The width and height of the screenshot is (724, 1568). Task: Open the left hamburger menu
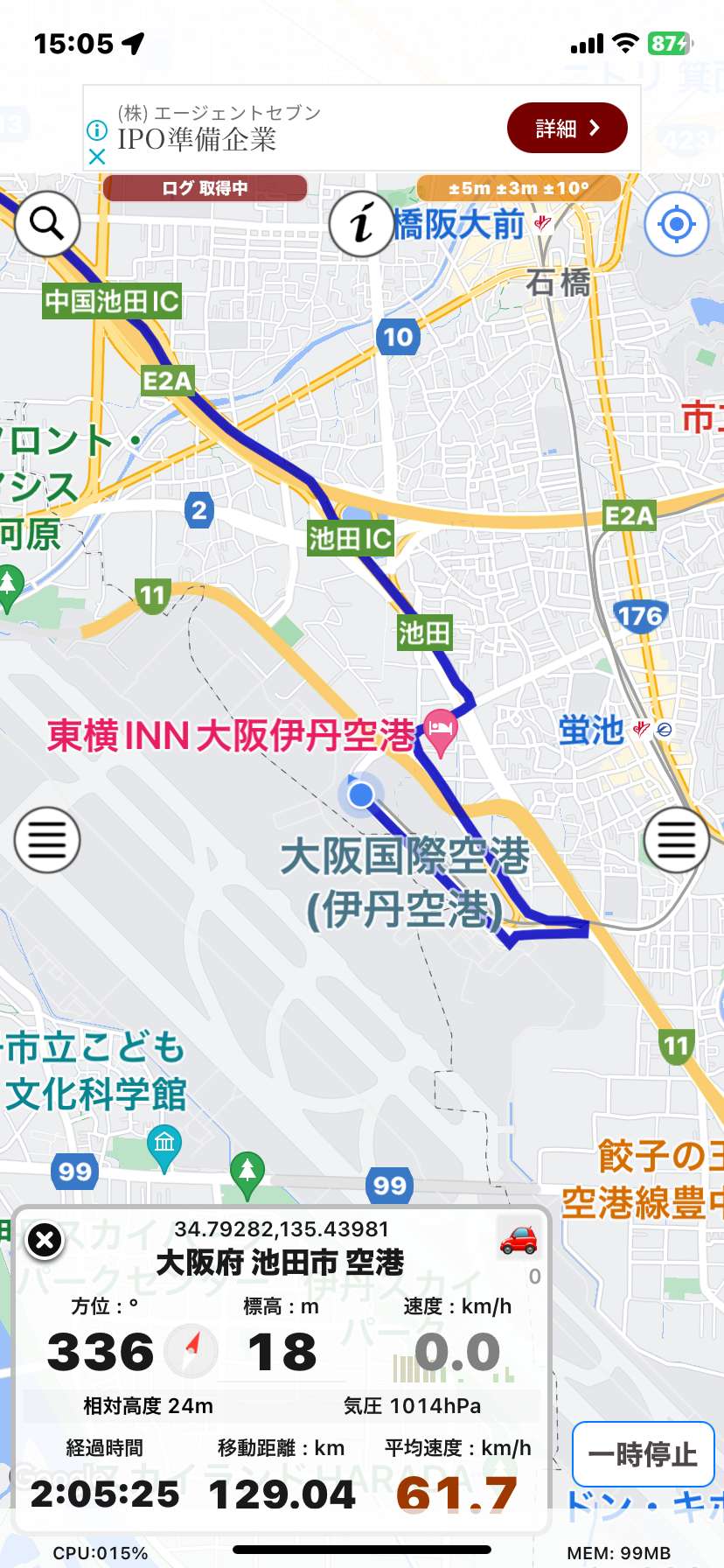tap(47, 840)
